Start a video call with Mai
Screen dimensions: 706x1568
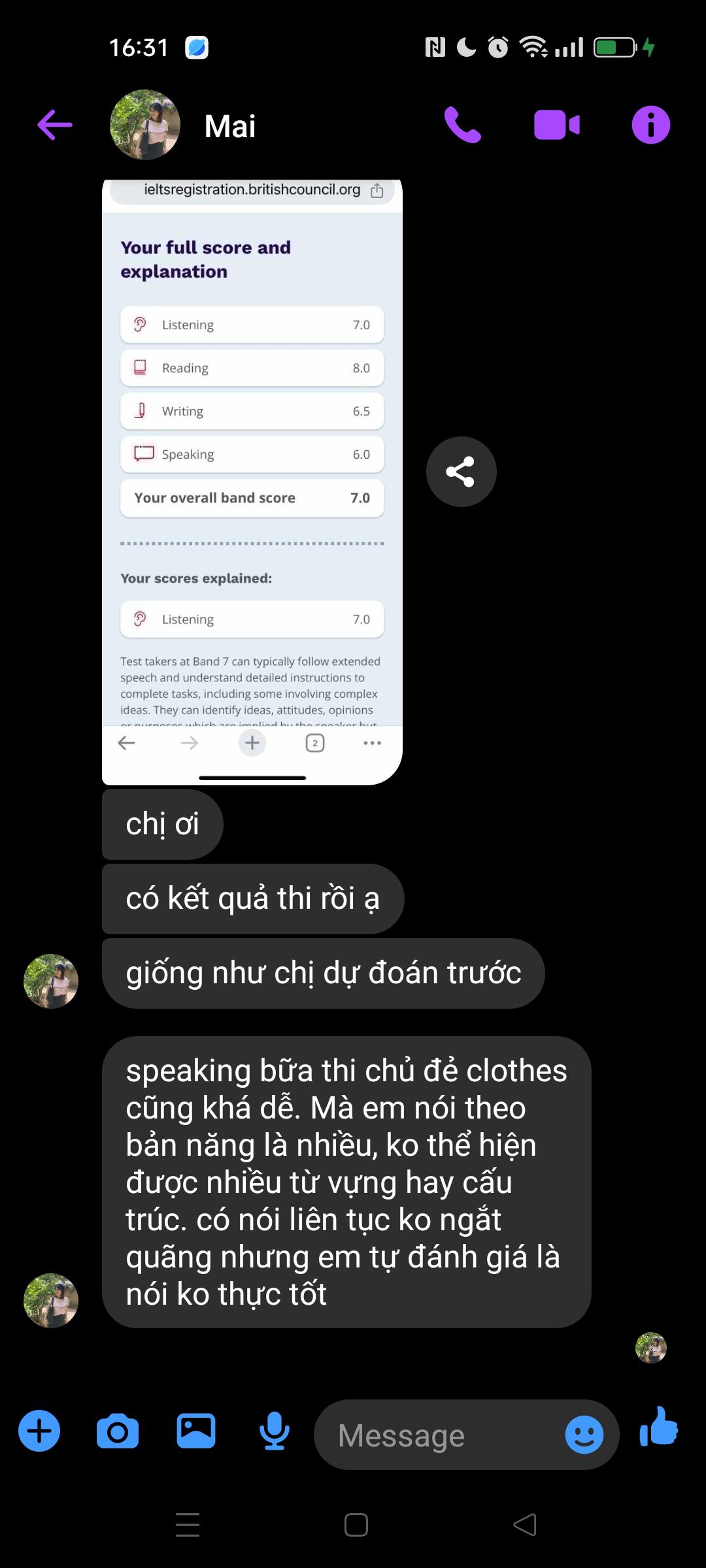click(x=556, y=125)
